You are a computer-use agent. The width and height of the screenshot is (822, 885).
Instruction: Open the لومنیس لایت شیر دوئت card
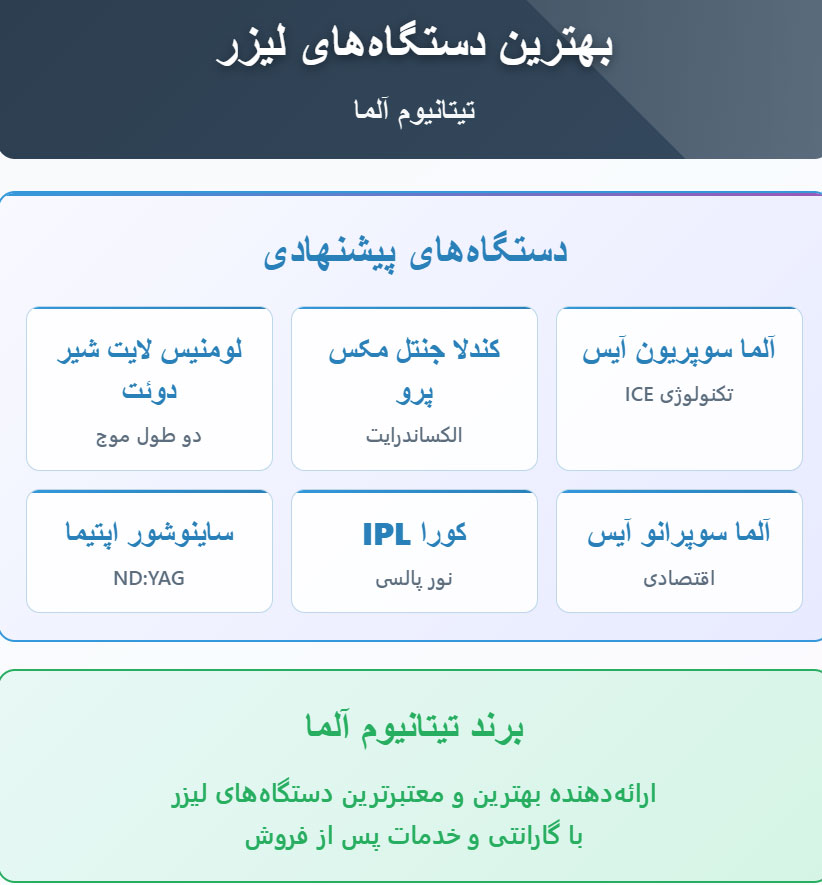click(149, 388)
